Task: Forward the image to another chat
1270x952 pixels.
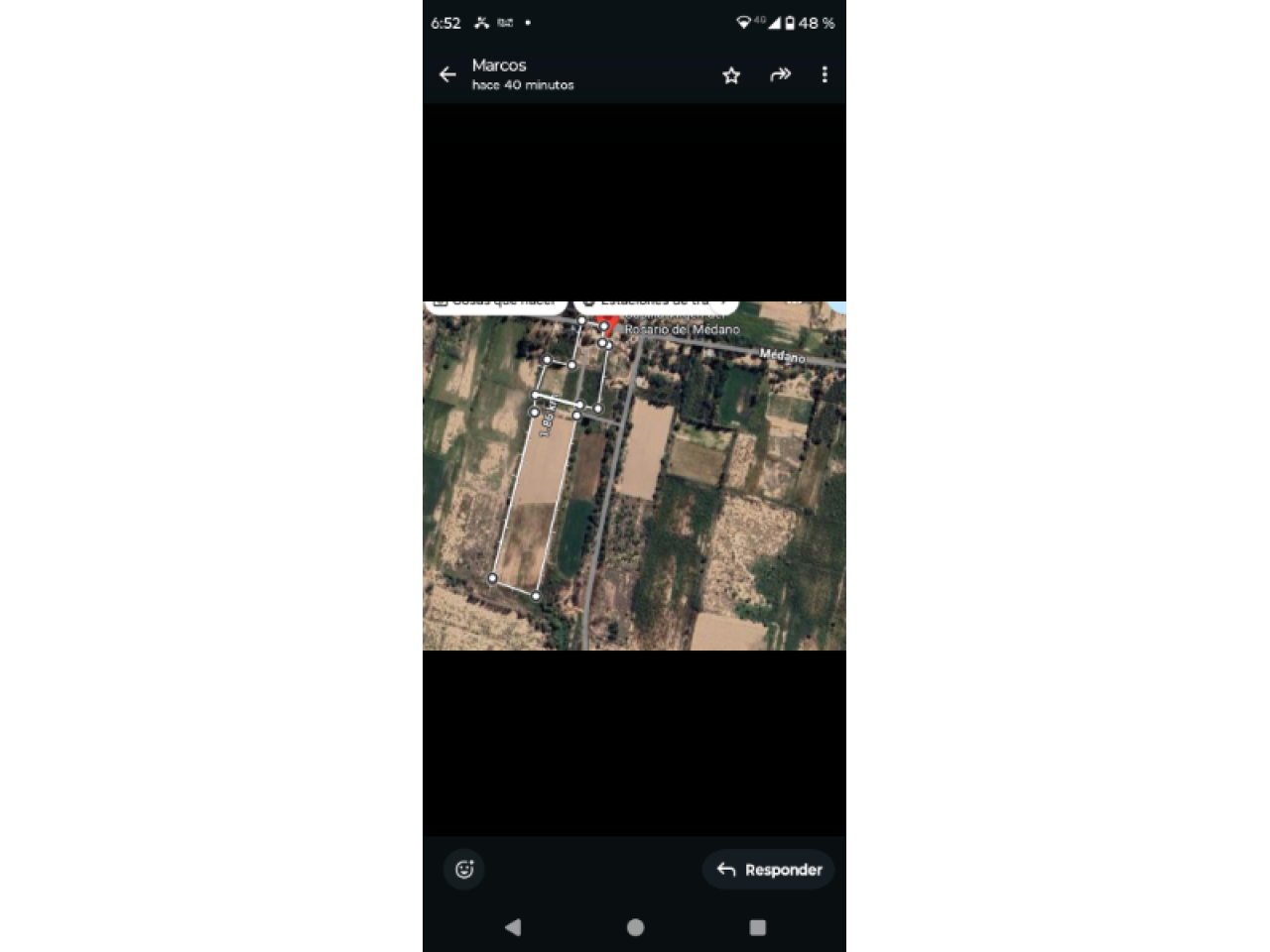Action: [780, 74]
